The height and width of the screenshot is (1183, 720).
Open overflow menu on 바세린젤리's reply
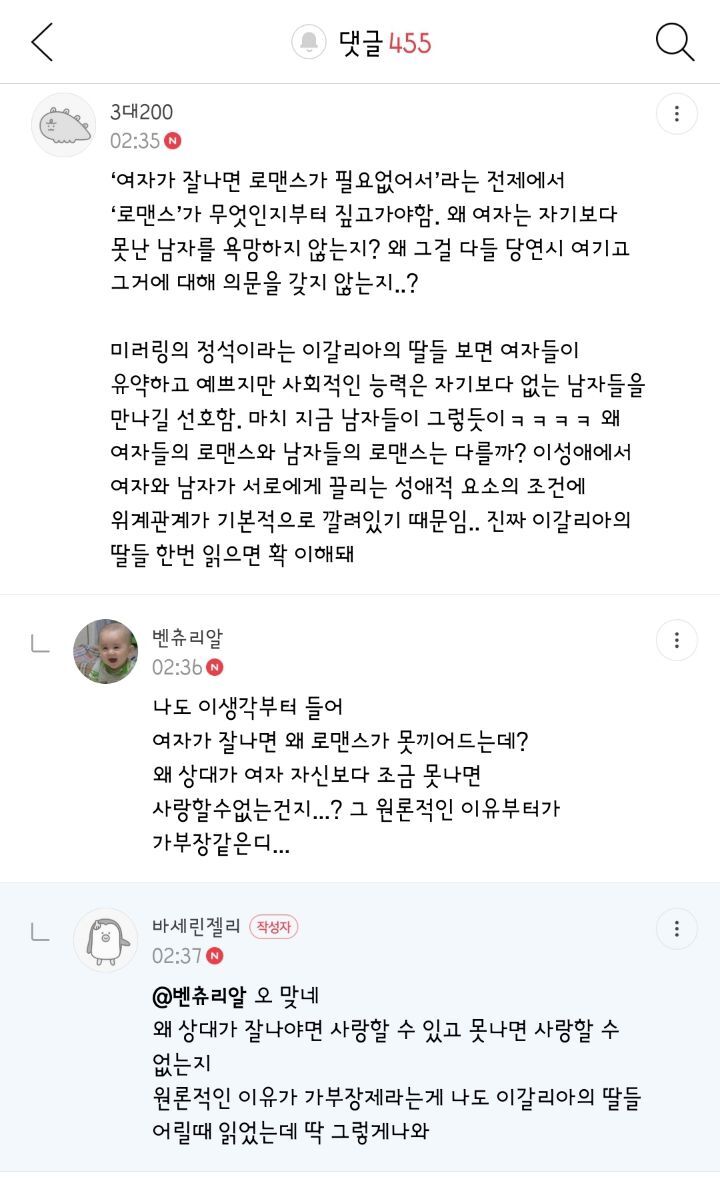(x=677, y=928)
